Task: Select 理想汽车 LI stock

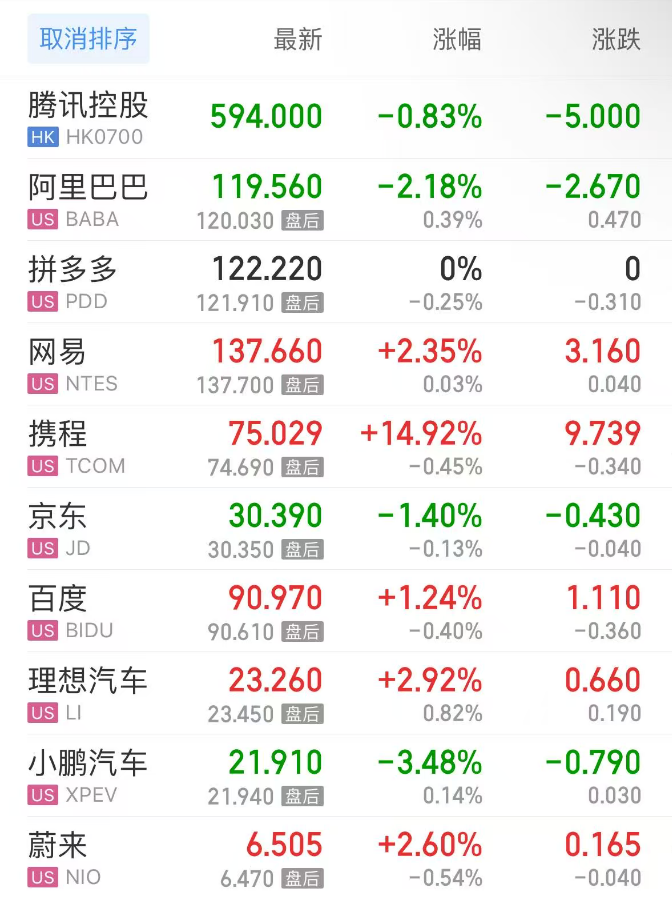Action: click(x=88, y=692)
